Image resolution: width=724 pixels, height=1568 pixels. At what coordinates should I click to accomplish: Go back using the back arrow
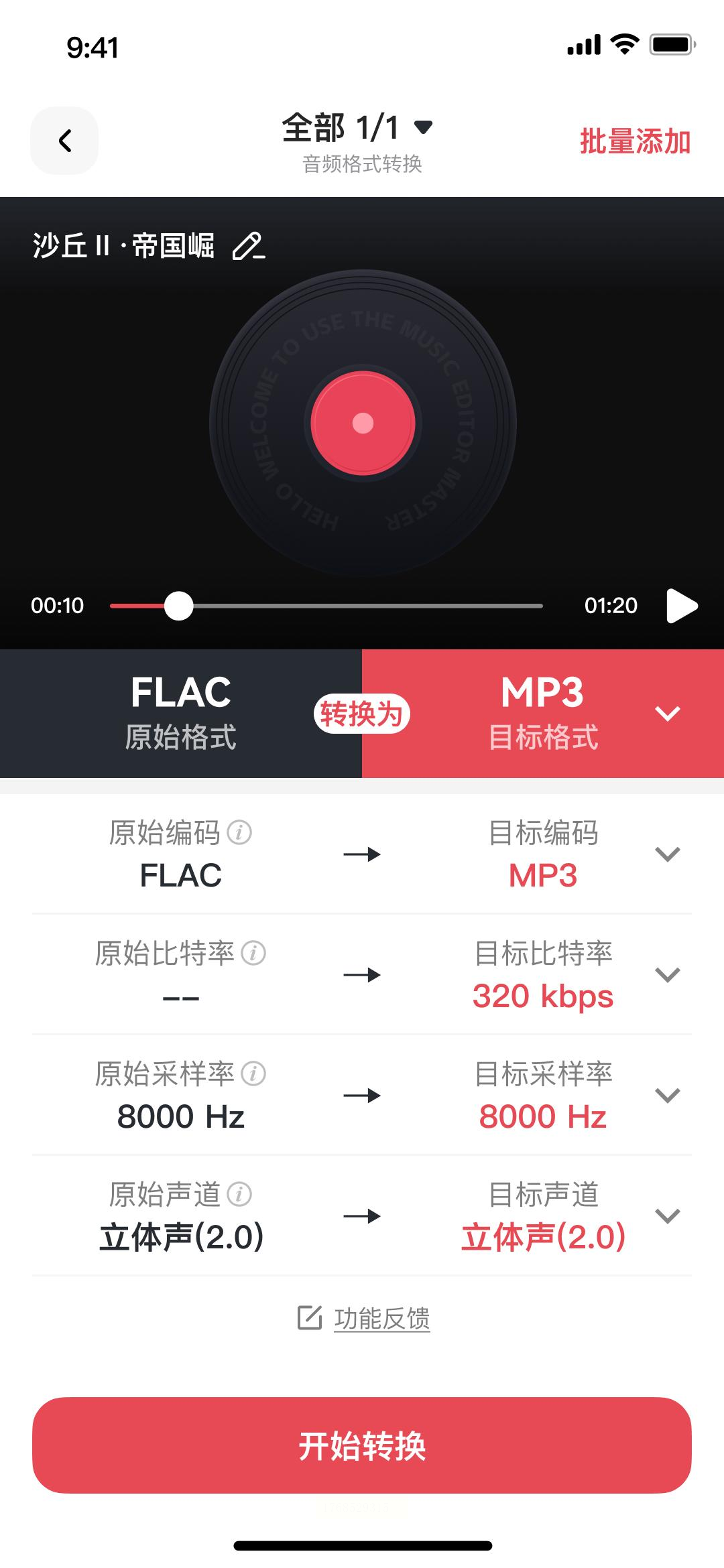point(64,141)
